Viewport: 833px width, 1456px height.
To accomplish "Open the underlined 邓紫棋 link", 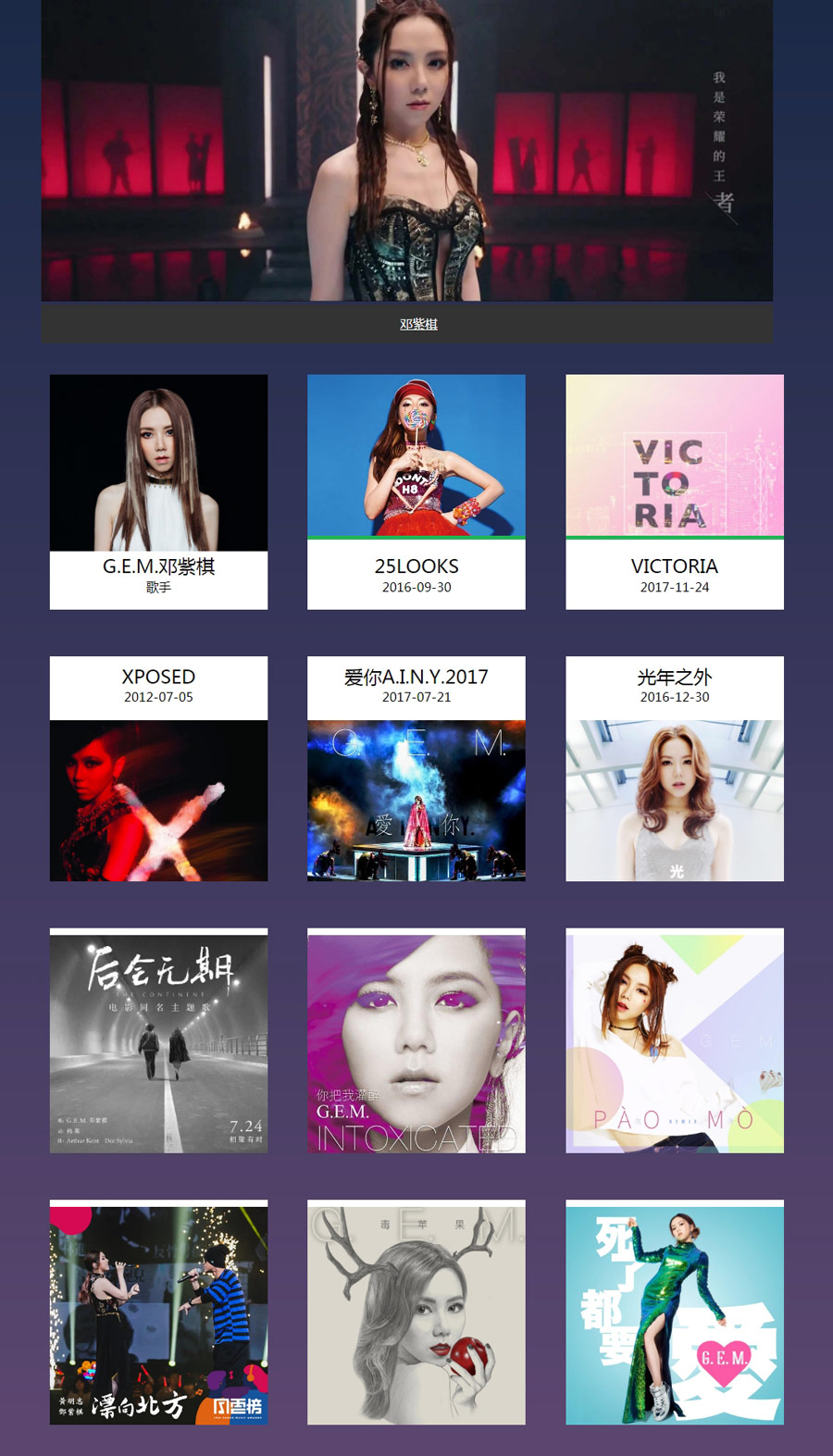I will [x=418, y=324].
